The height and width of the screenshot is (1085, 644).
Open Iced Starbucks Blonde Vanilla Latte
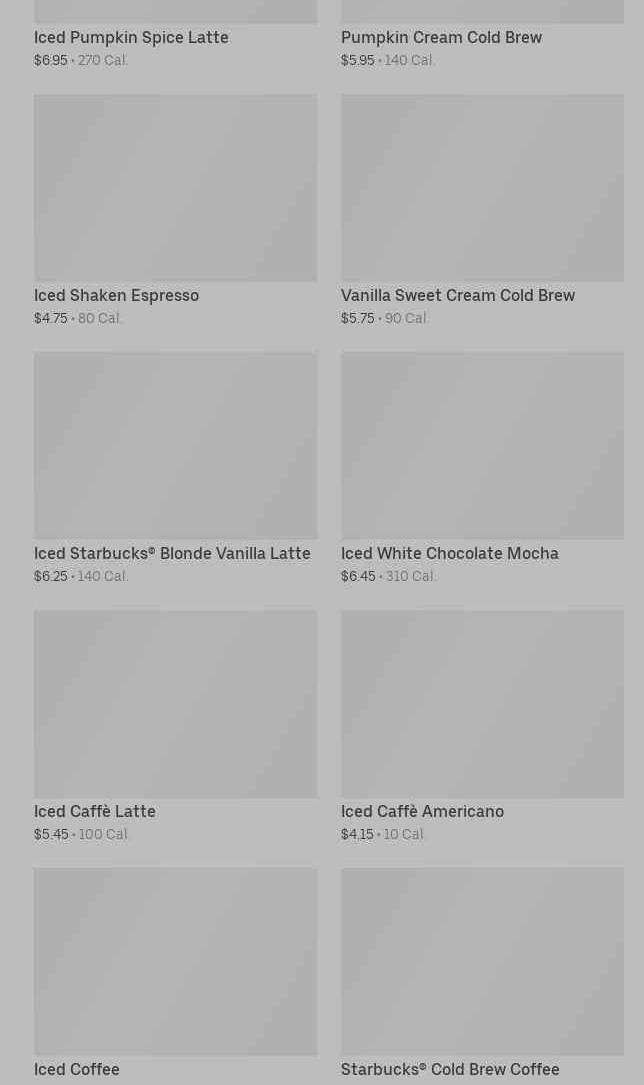pos(175,468)
